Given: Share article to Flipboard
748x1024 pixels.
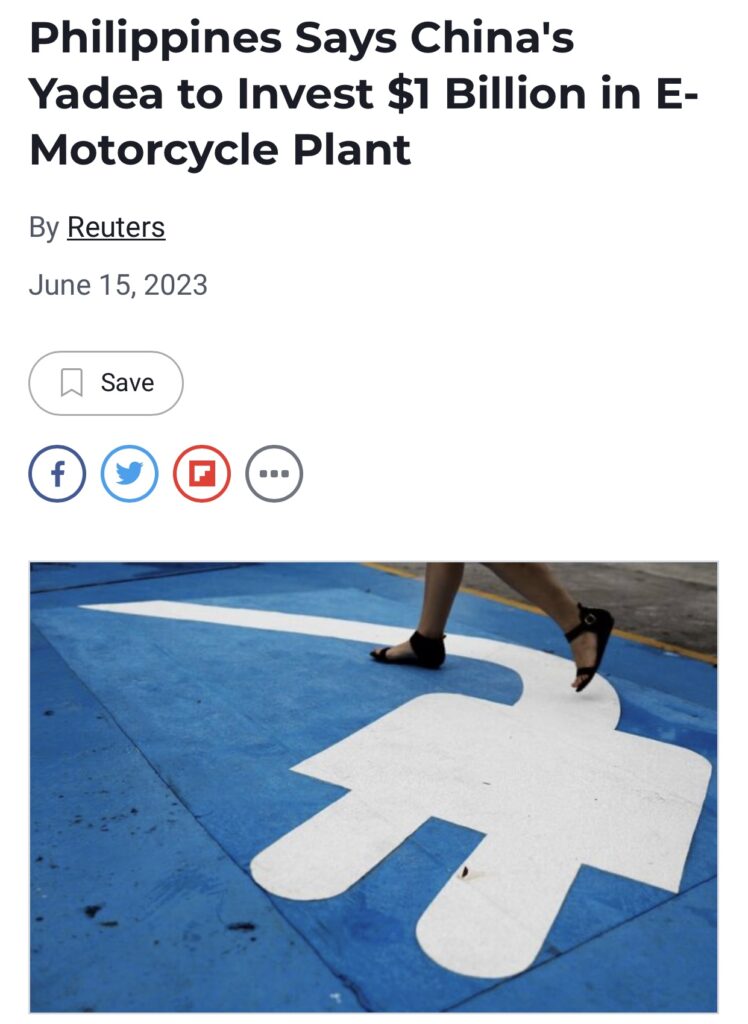Looking at the screenshot, I should [x=202, y=474].
